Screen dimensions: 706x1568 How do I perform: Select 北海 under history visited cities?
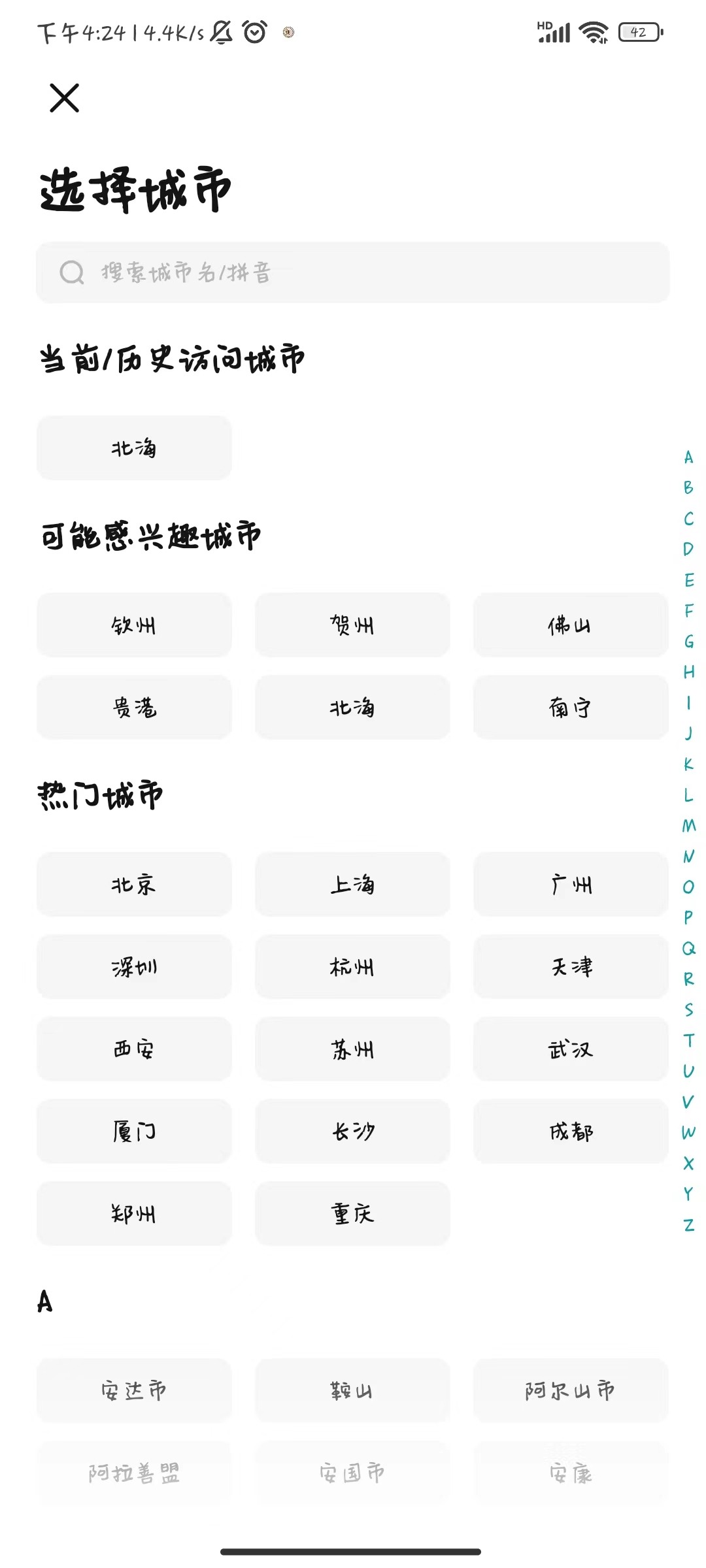pos(134,448)
